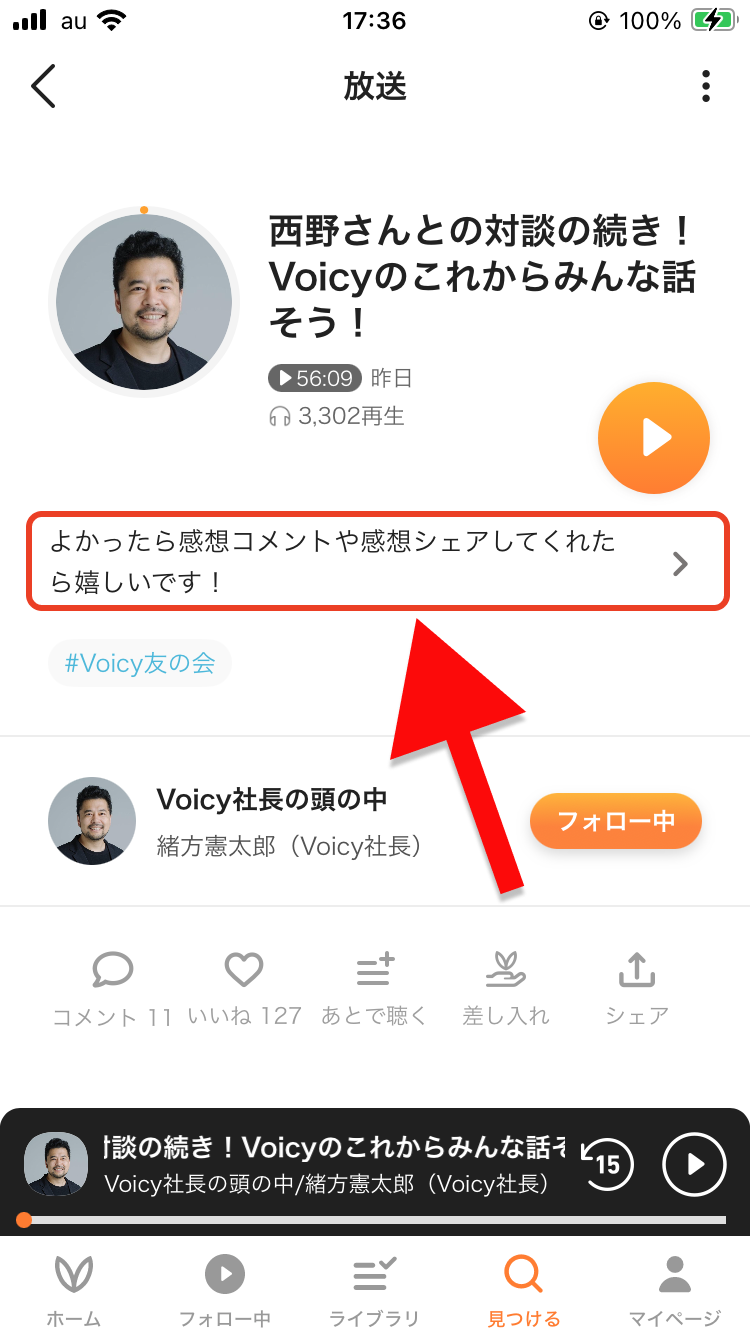
Task: Open the three-dot overflow menu
Action: click(706, 86)
